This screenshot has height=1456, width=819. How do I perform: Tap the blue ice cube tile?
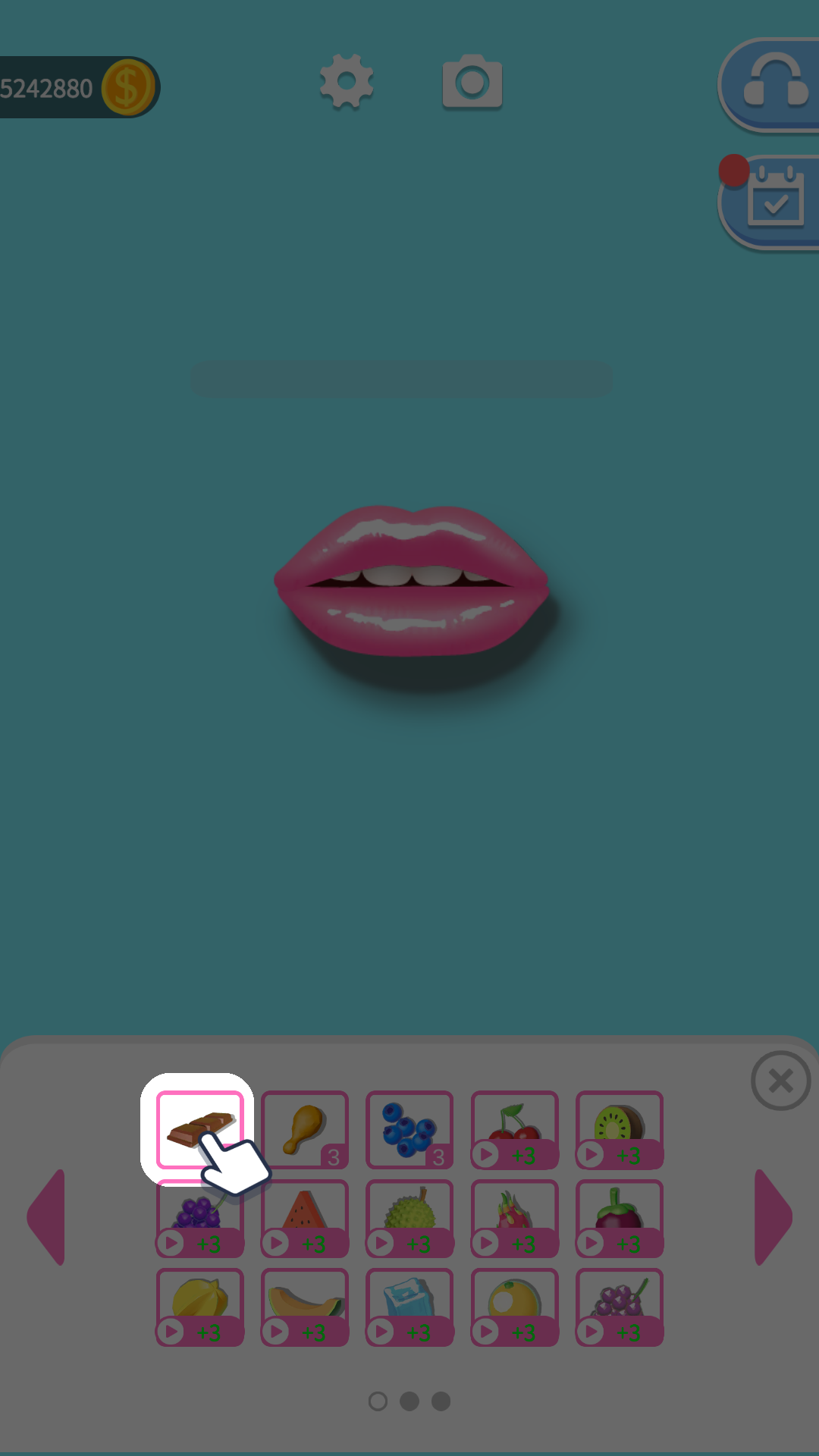coord(409,1307)
